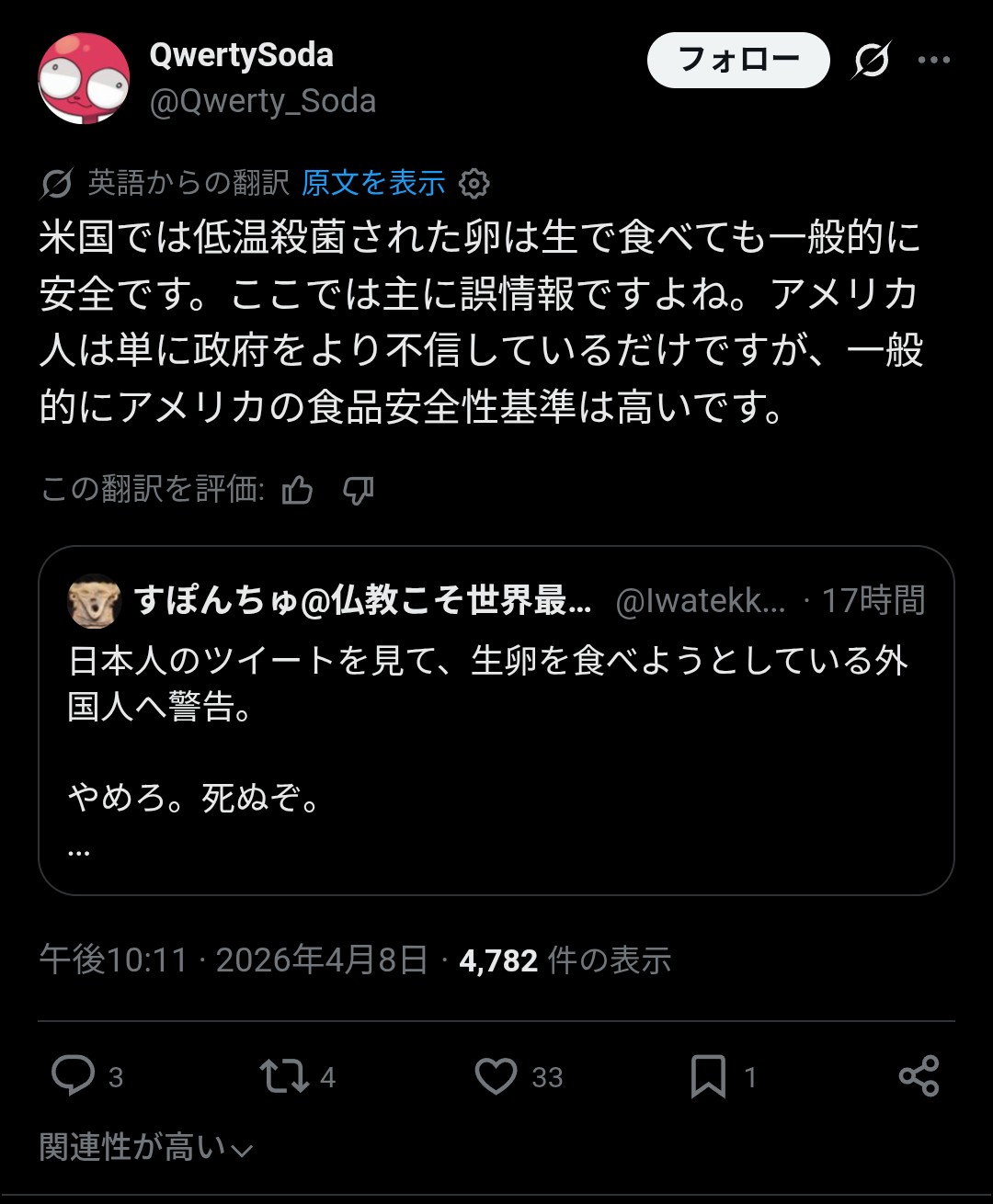
Task: Open the Grok icon beside the follow button
Action: click(x=871, y=61)
